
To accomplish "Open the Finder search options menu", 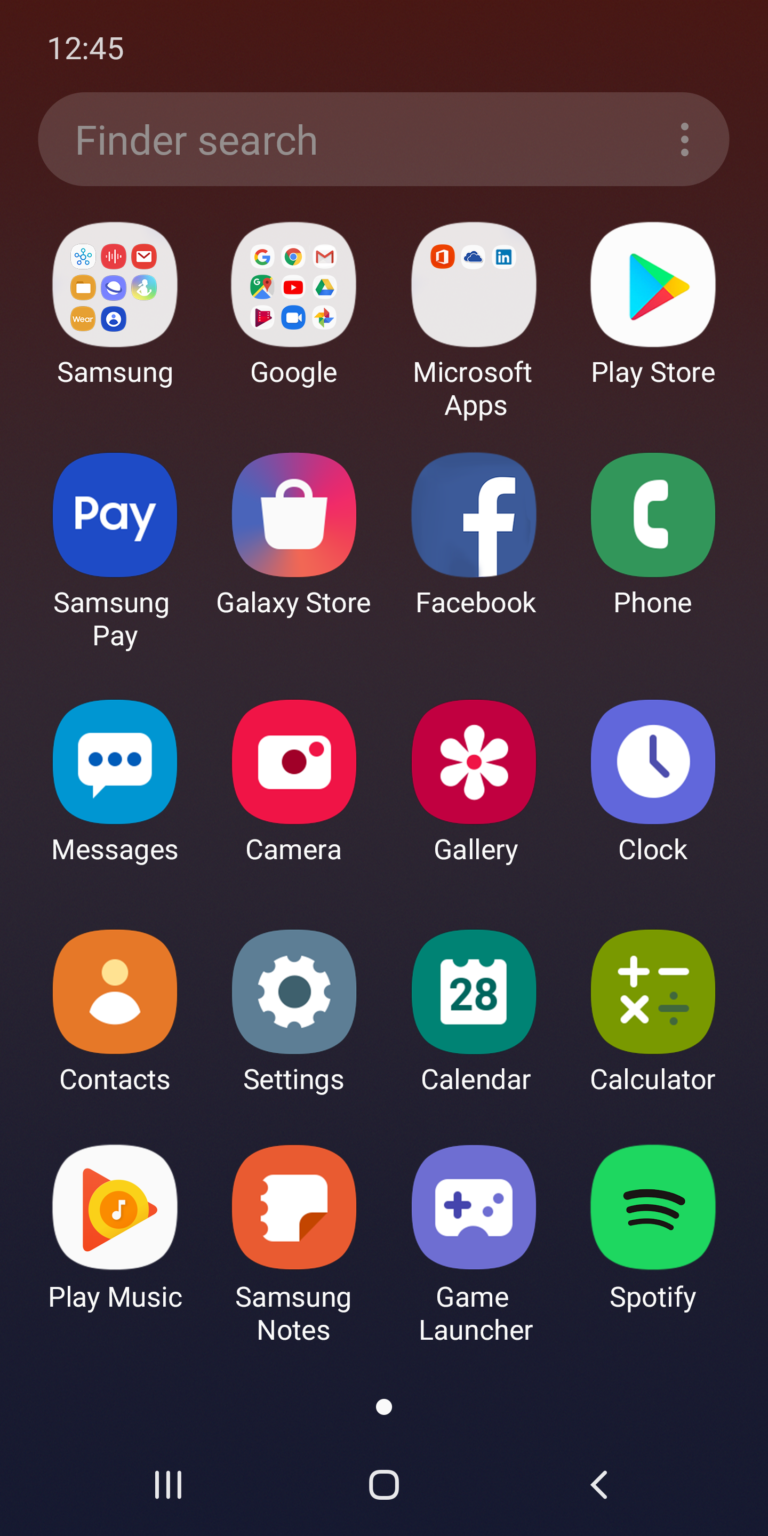I will 684,139.
